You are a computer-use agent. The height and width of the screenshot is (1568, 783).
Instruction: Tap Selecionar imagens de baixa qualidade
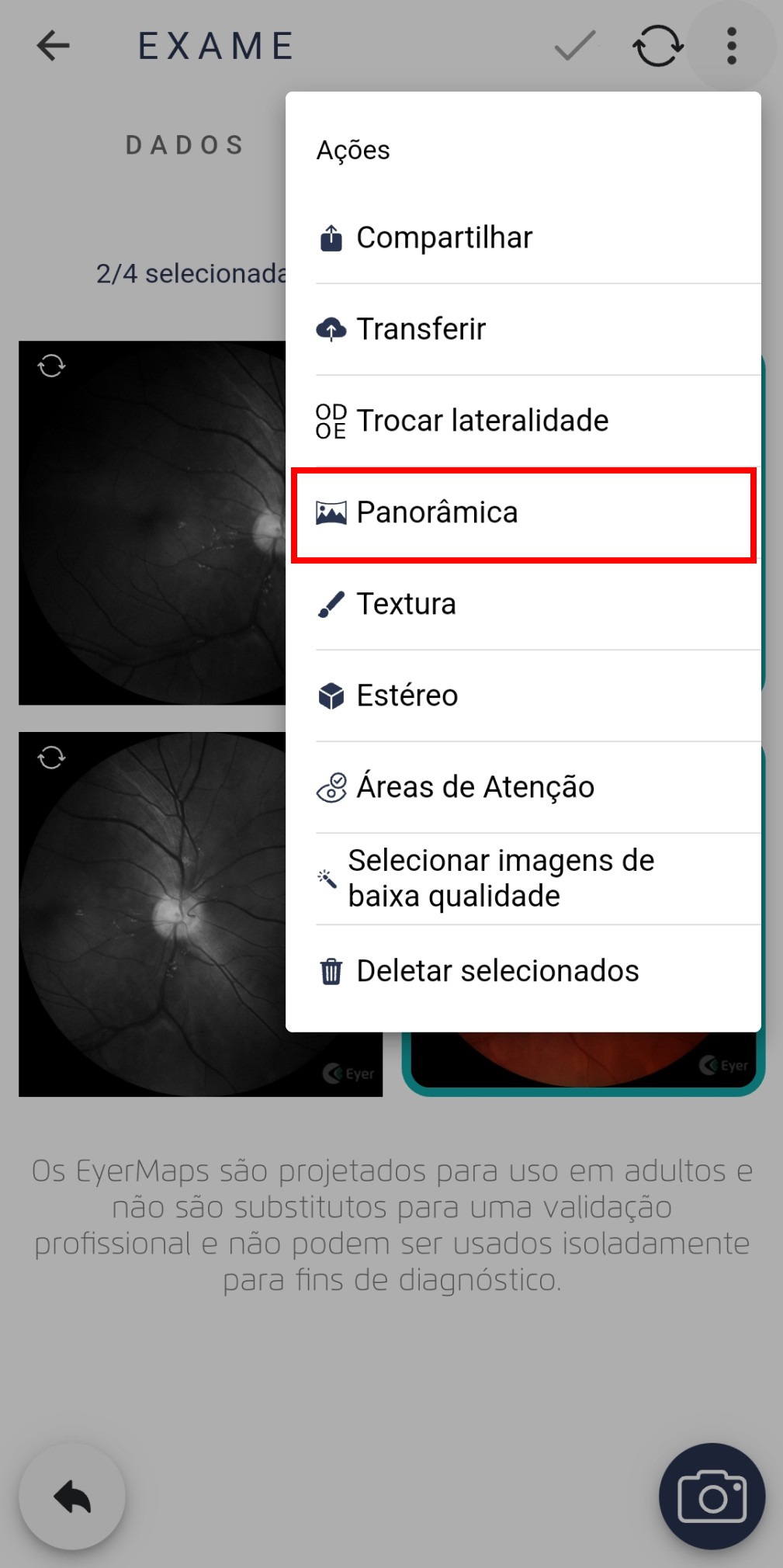point(523,879)
